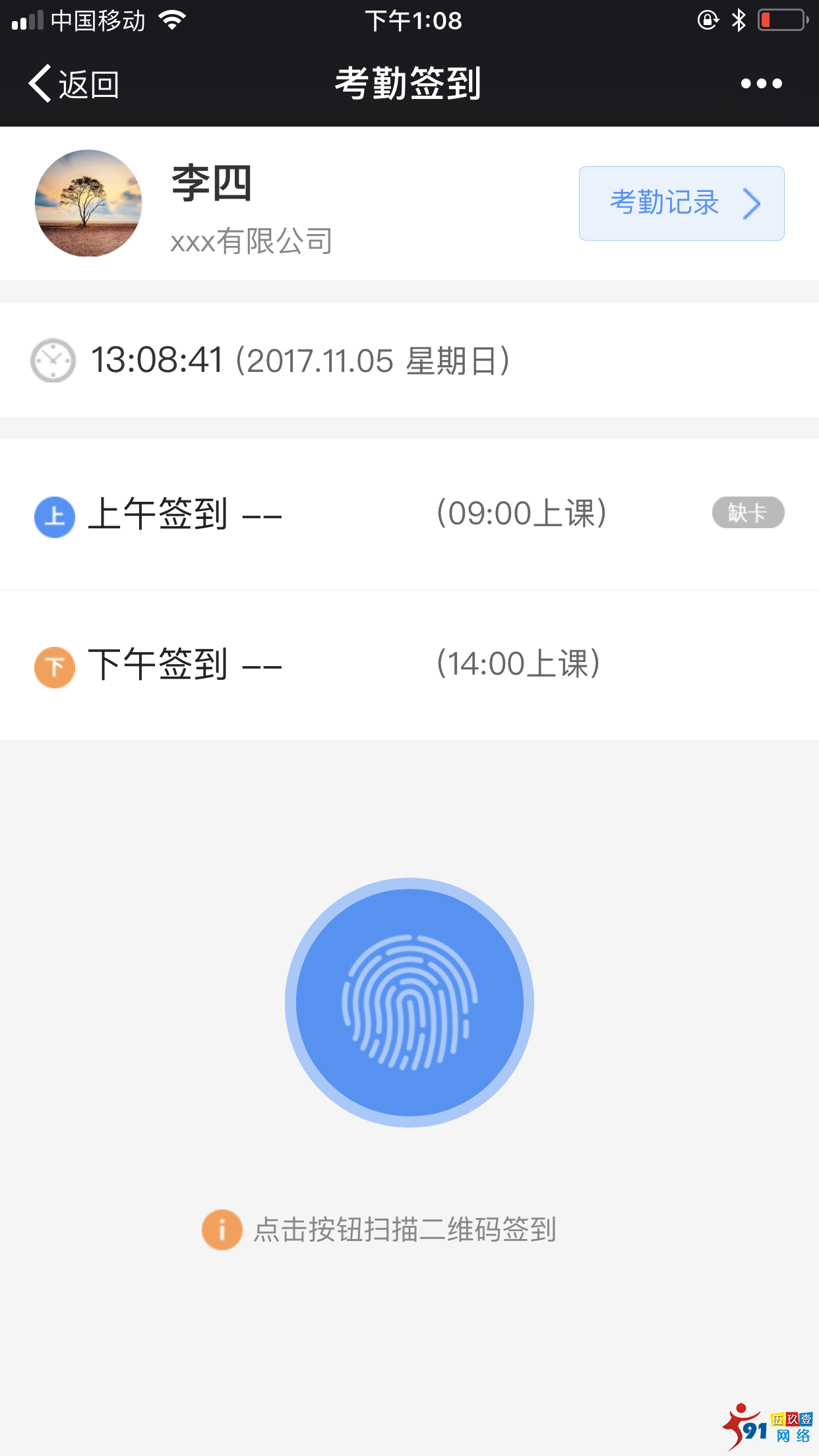Expand the 考勤记录 entry via its chevron
Viewport: 819px width, 1456px height.
752,203
